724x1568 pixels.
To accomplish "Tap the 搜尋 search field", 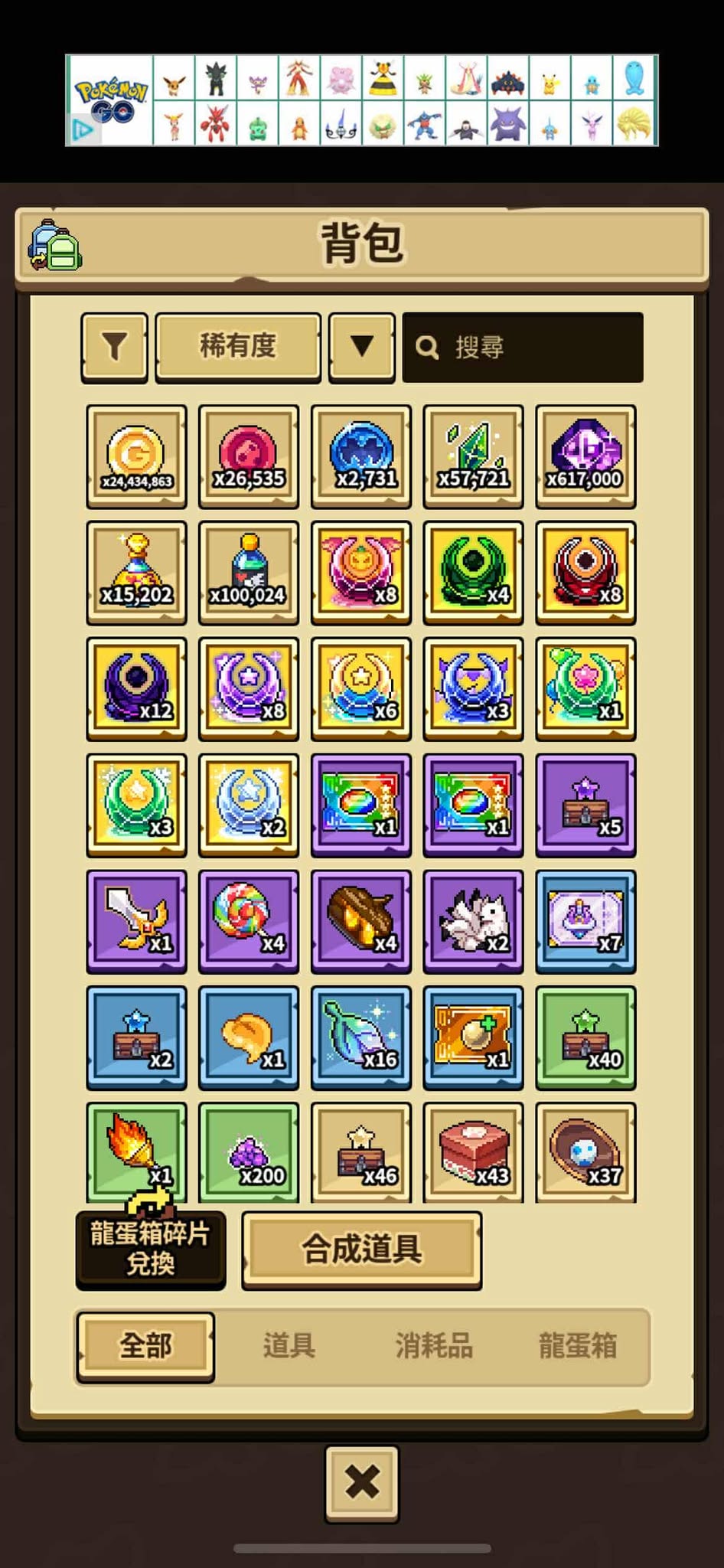I will tap(523, 348).
